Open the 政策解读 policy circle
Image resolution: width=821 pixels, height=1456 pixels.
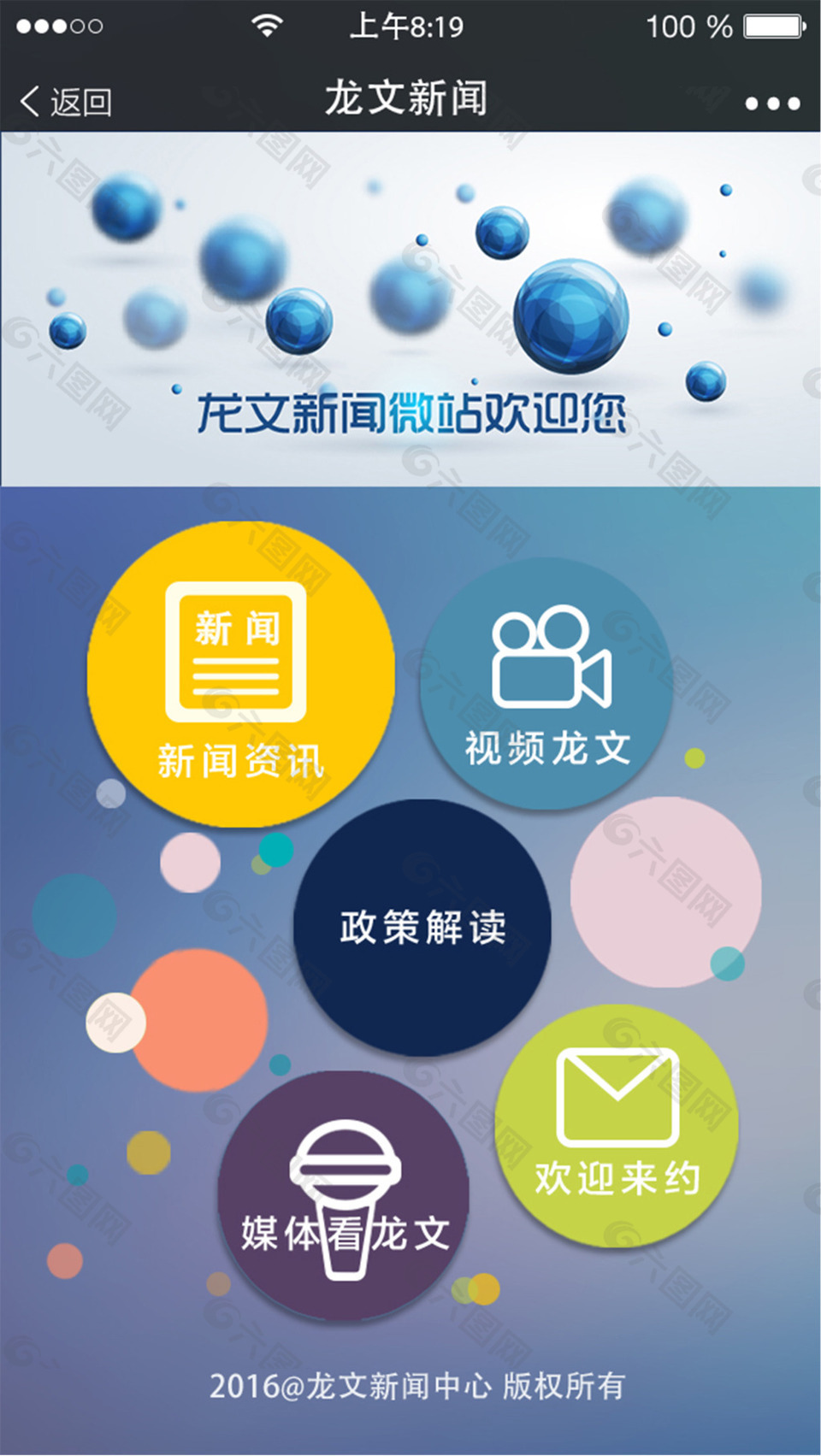(422, 928)
